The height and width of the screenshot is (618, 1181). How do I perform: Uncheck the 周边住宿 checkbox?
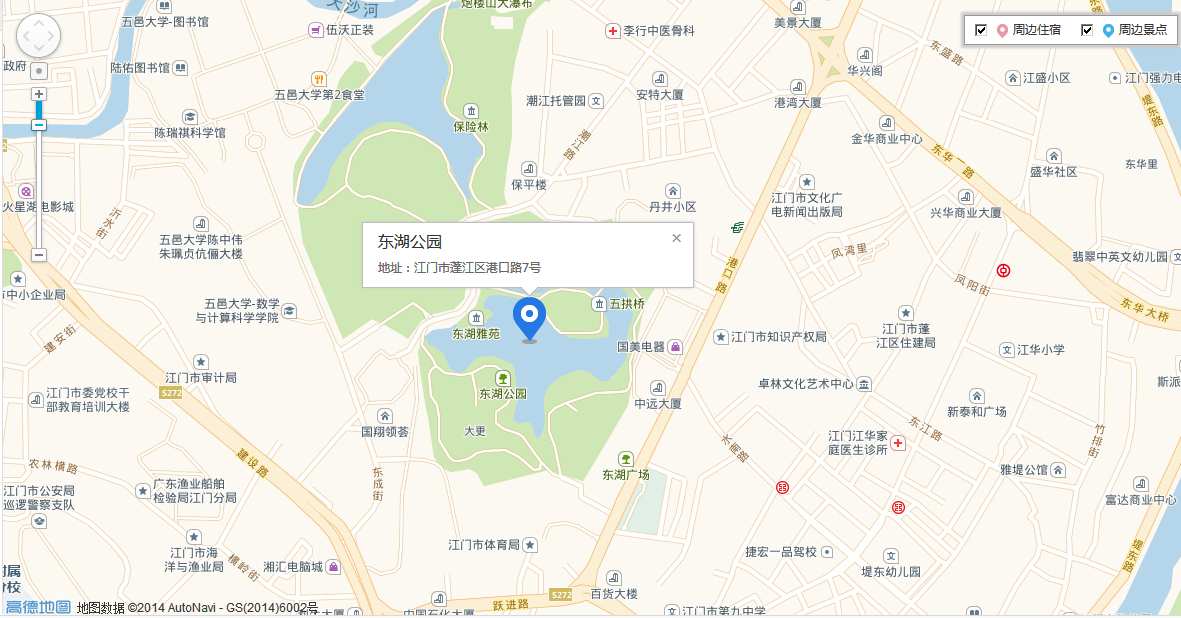click(x=981, y=30)
